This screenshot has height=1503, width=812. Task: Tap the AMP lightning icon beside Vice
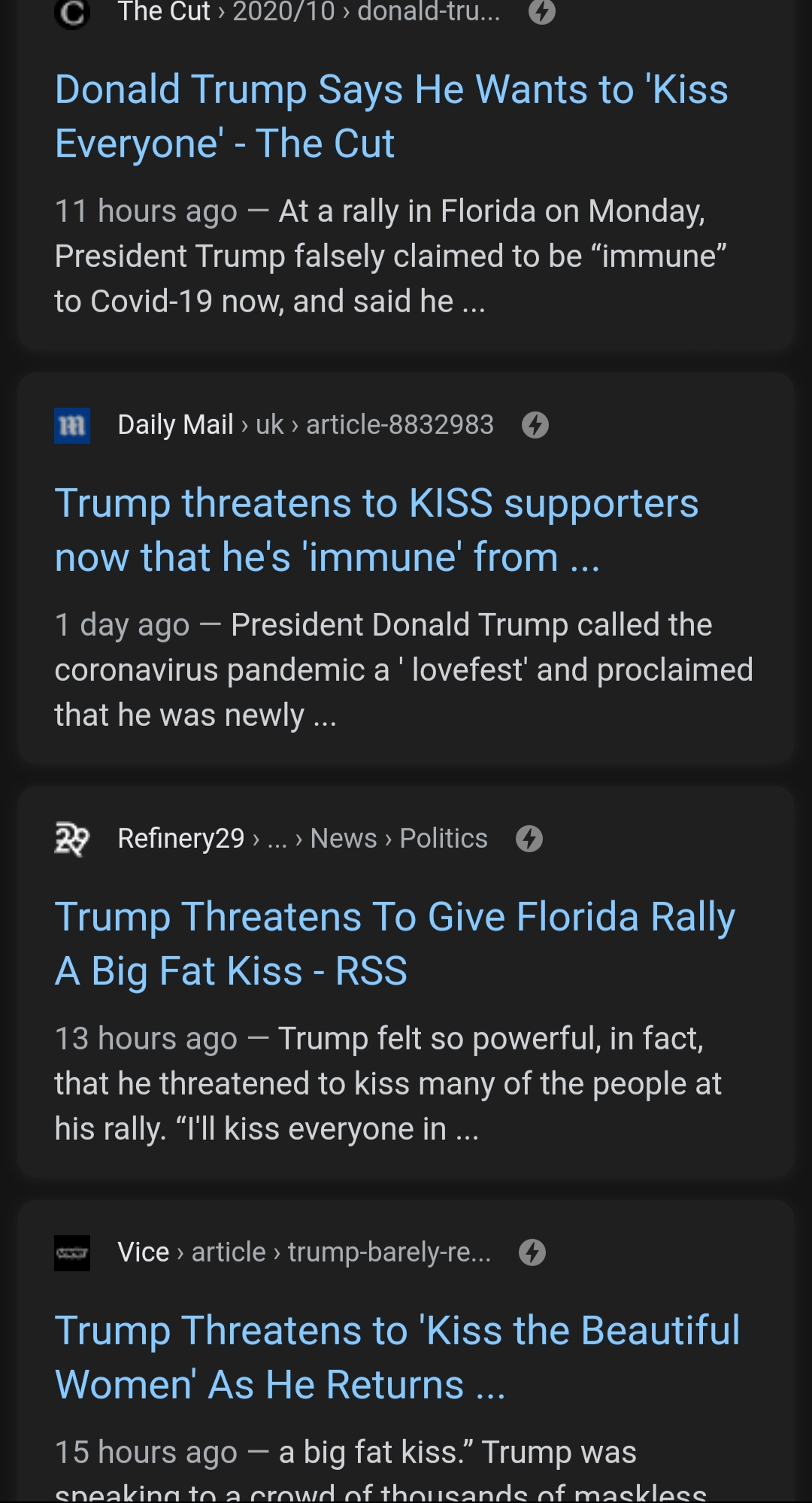532,1252
